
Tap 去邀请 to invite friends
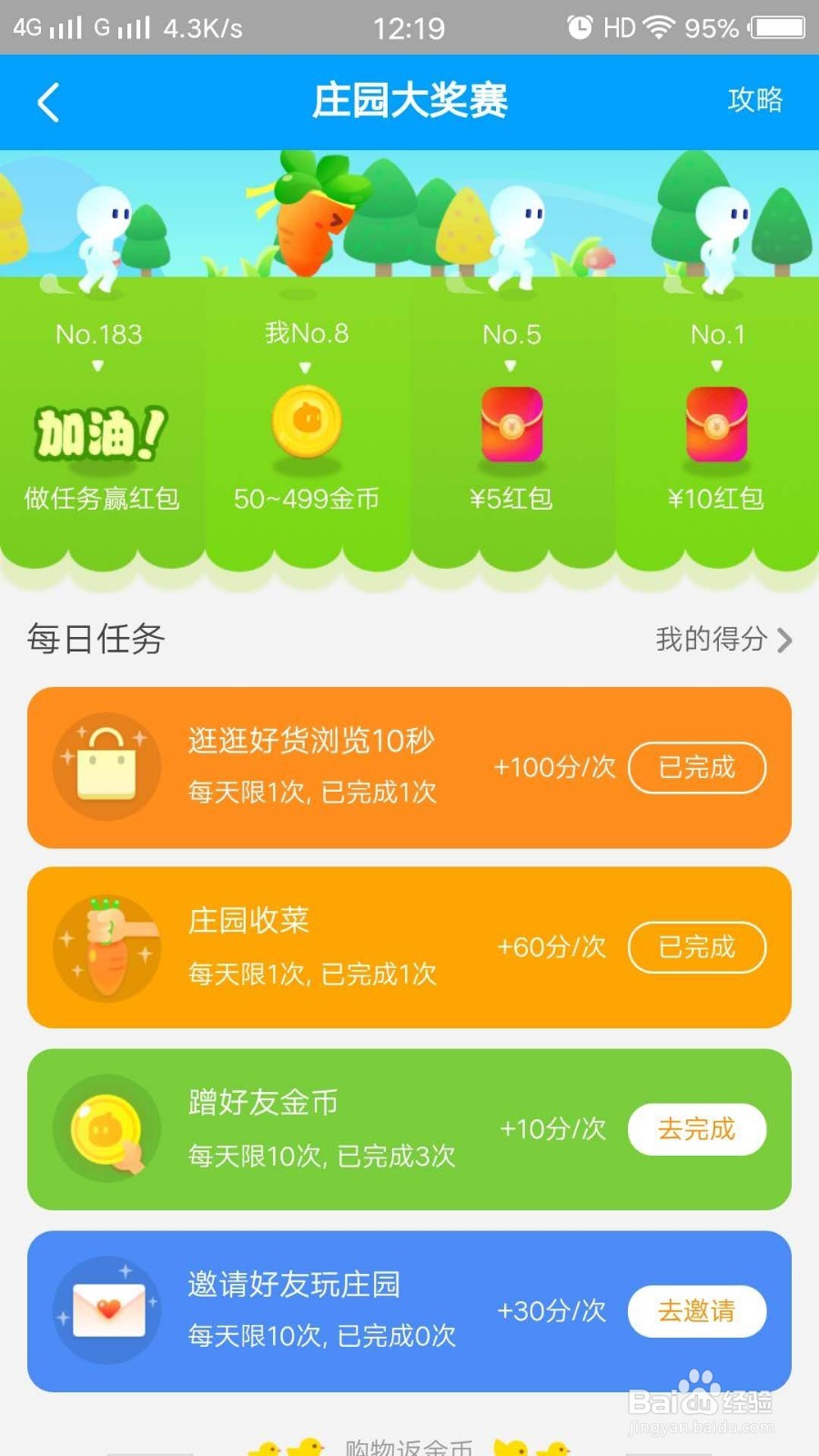(x=697, y=1311)
